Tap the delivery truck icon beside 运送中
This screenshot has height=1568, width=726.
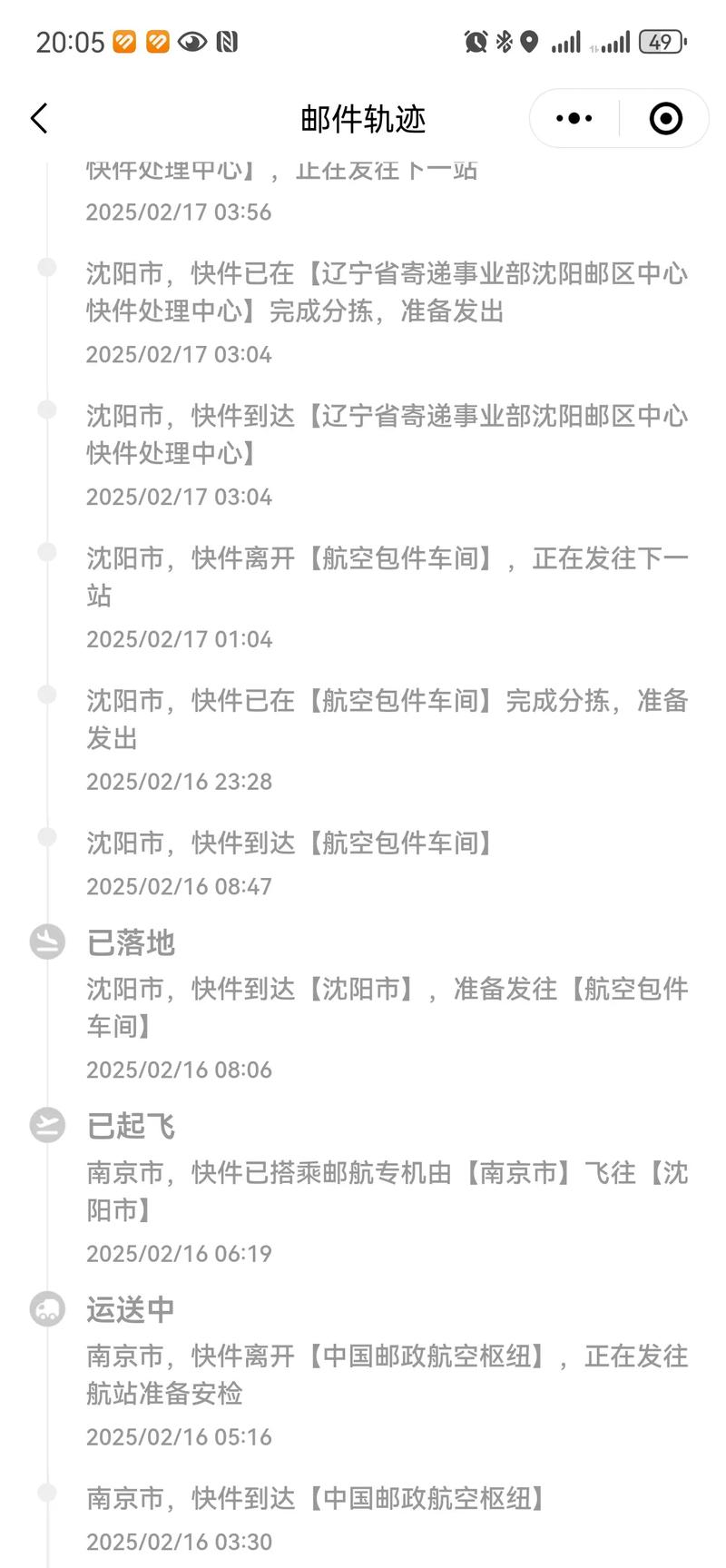pos(45,1308)
